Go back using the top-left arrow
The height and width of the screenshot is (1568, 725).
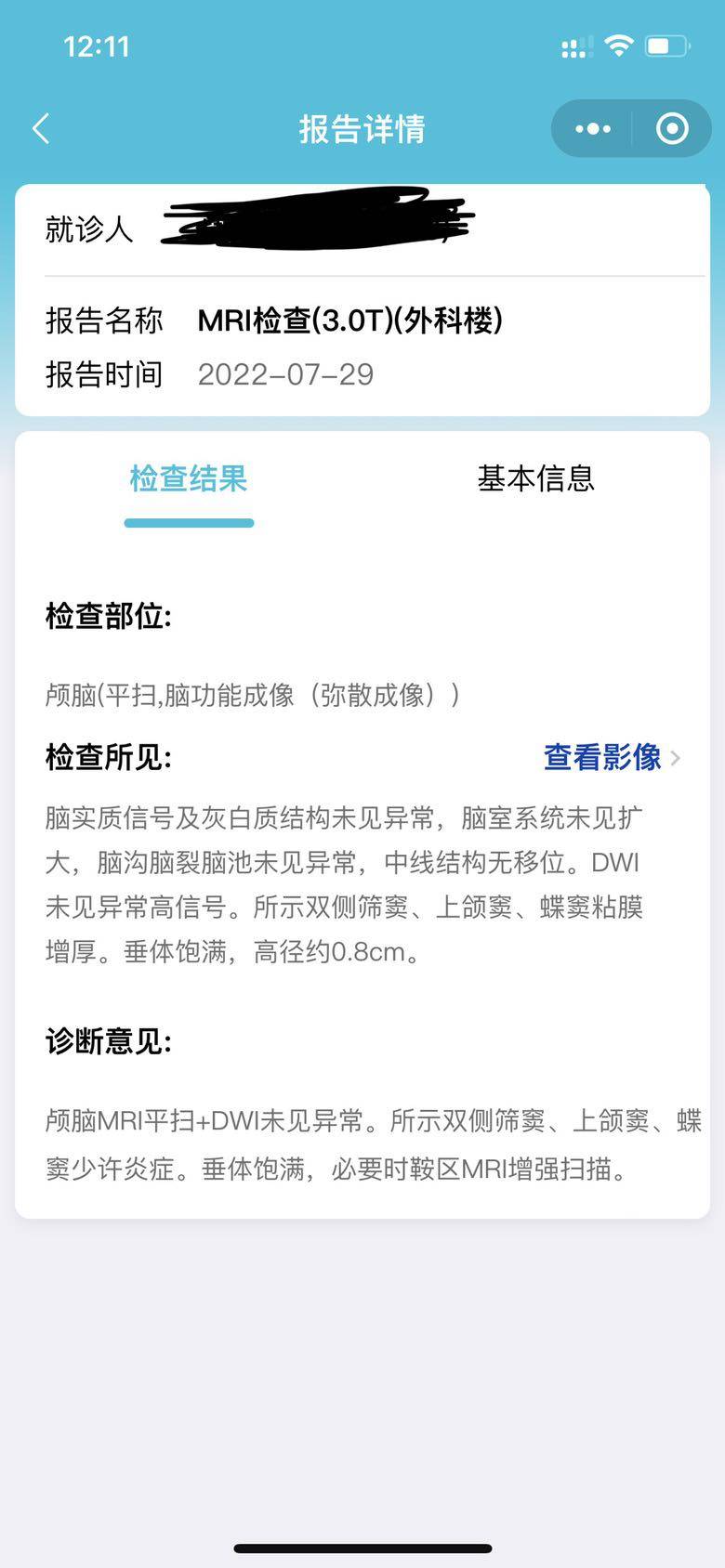pos(41,128)
